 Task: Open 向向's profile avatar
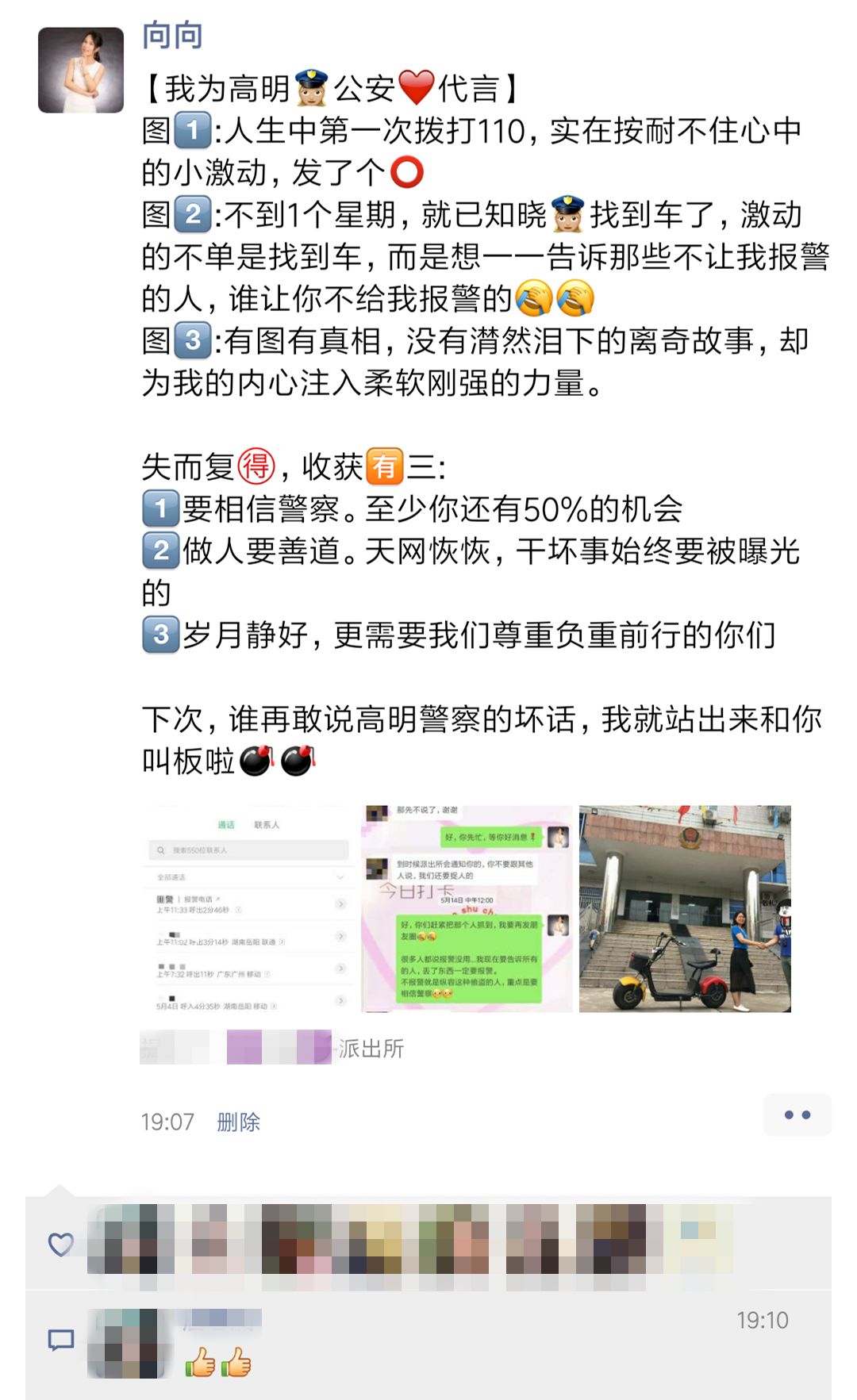coord(81,70)
